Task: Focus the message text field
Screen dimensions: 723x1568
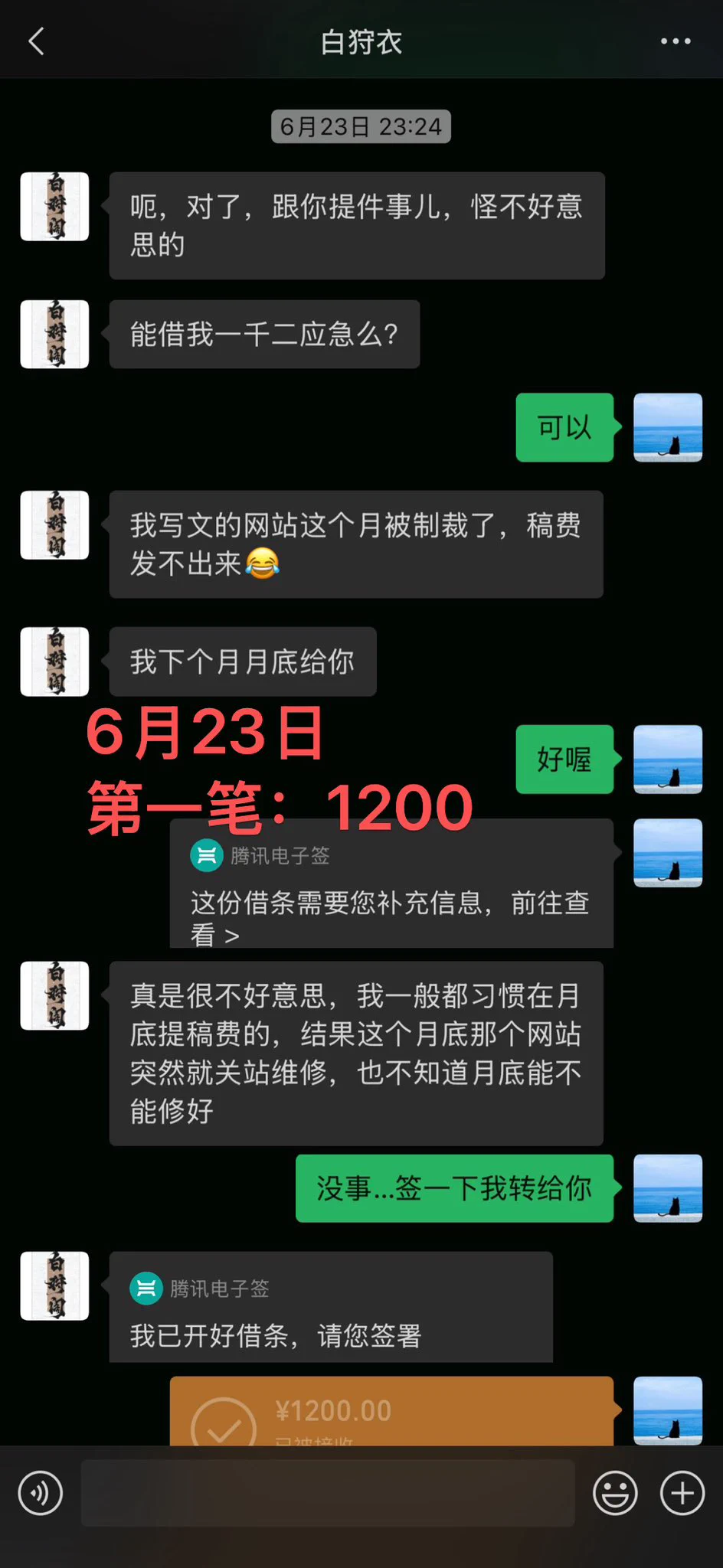Action: [328, 1492]
